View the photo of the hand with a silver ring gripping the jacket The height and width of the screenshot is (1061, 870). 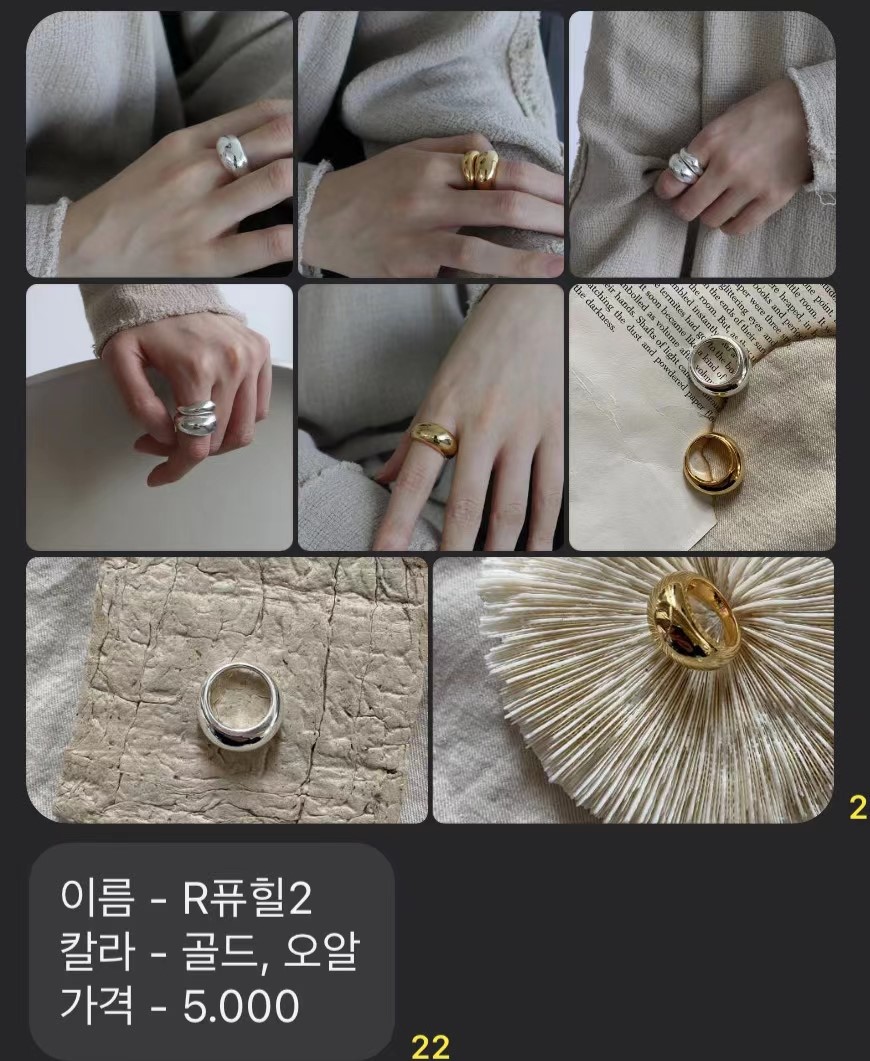tap(702, 145)
